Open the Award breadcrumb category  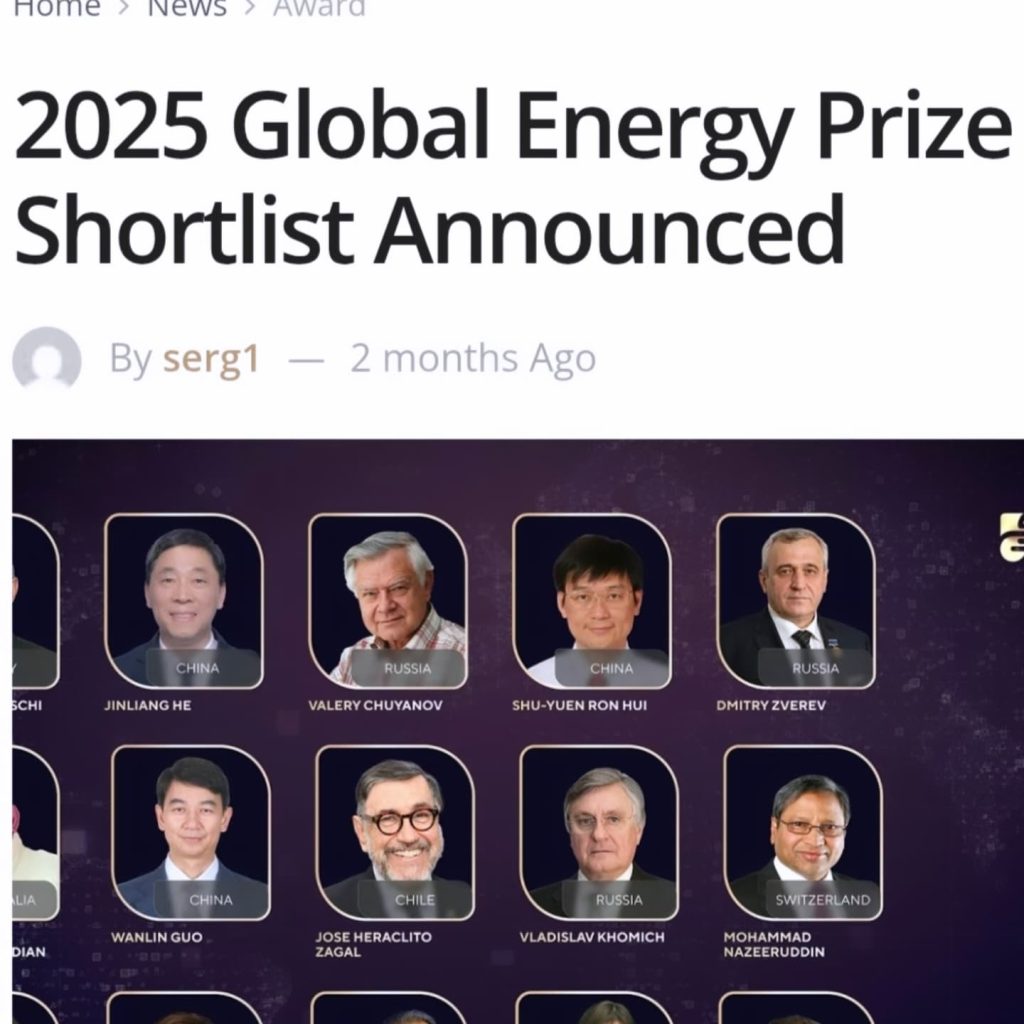coord(319,8)
